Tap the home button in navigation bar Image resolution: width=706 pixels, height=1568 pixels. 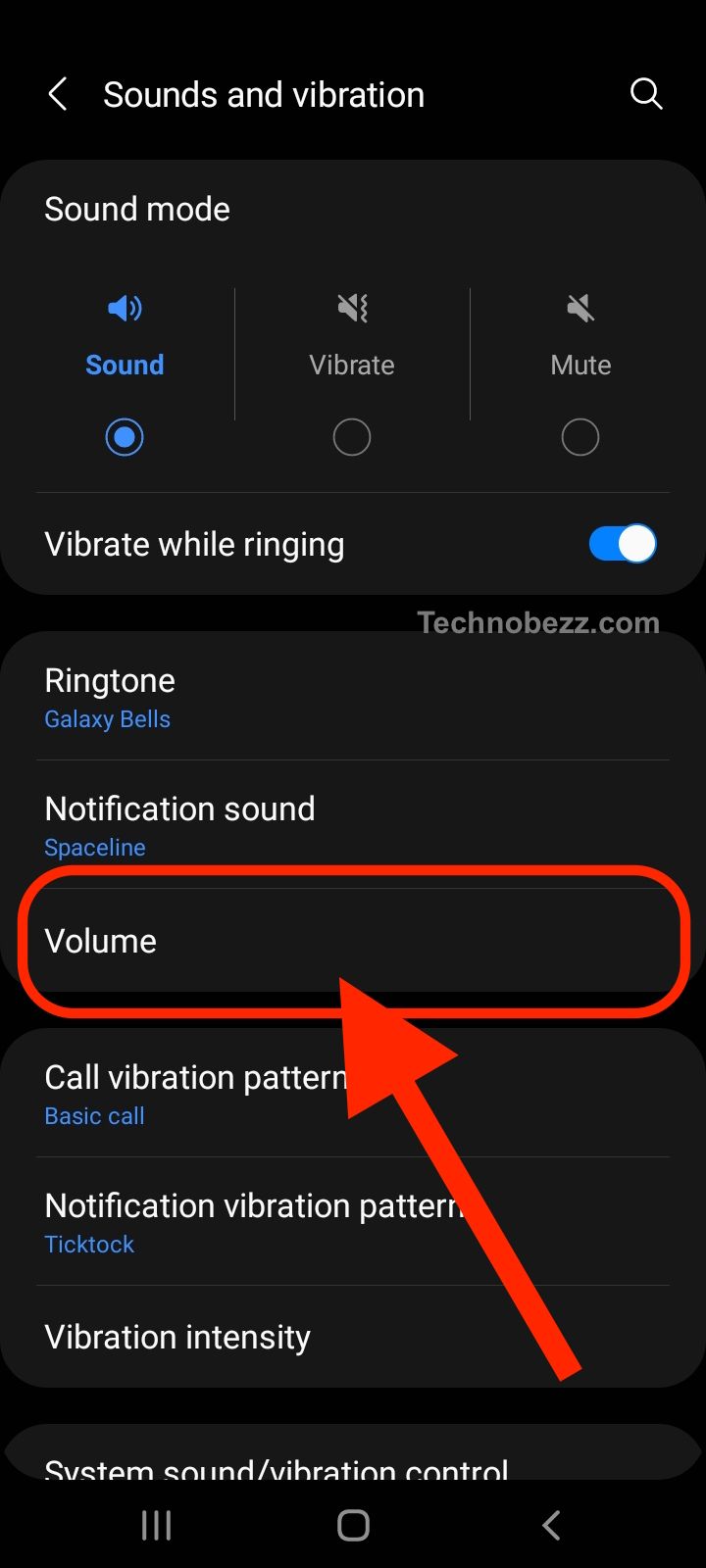353,1525
